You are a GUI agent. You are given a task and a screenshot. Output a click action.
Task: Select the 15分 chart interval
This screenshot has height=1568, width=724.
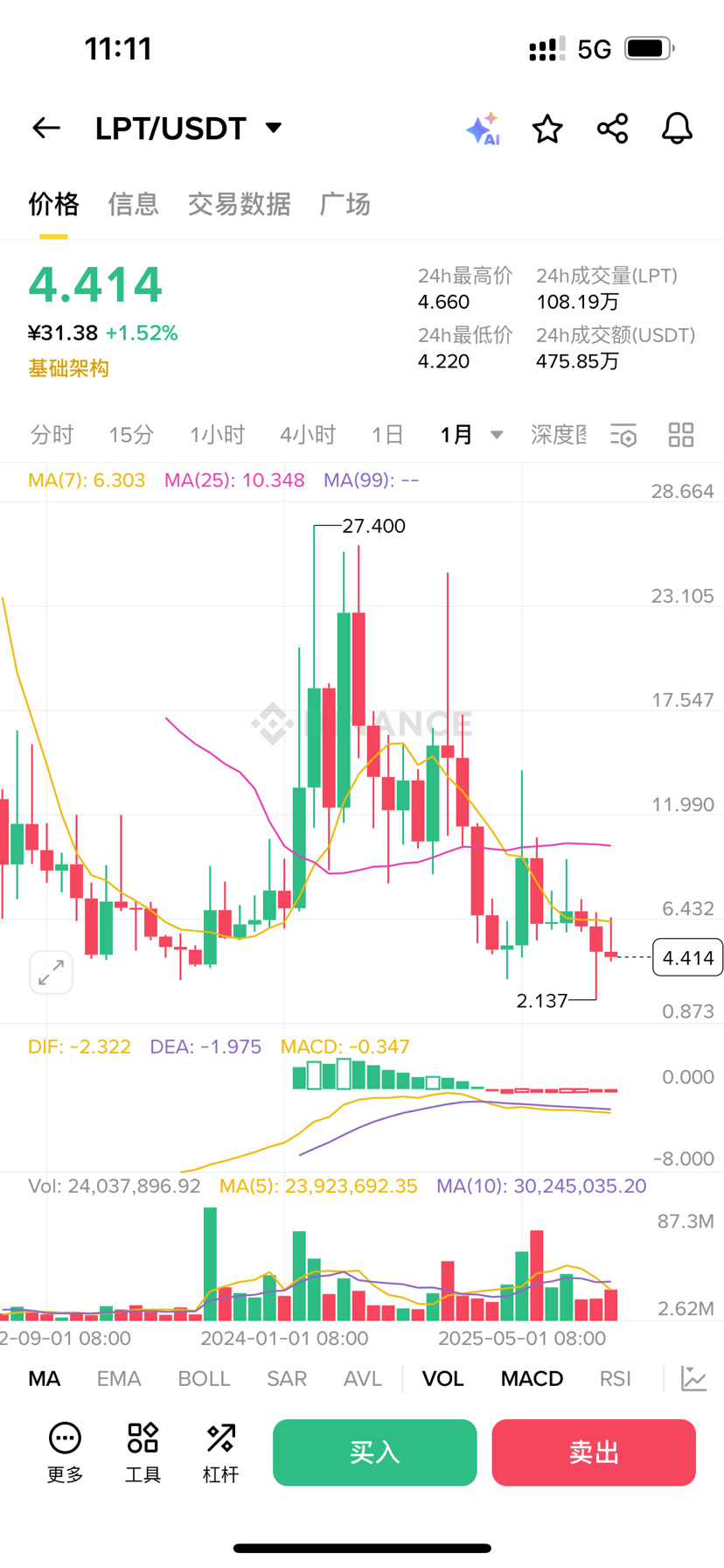pos(131,435)
